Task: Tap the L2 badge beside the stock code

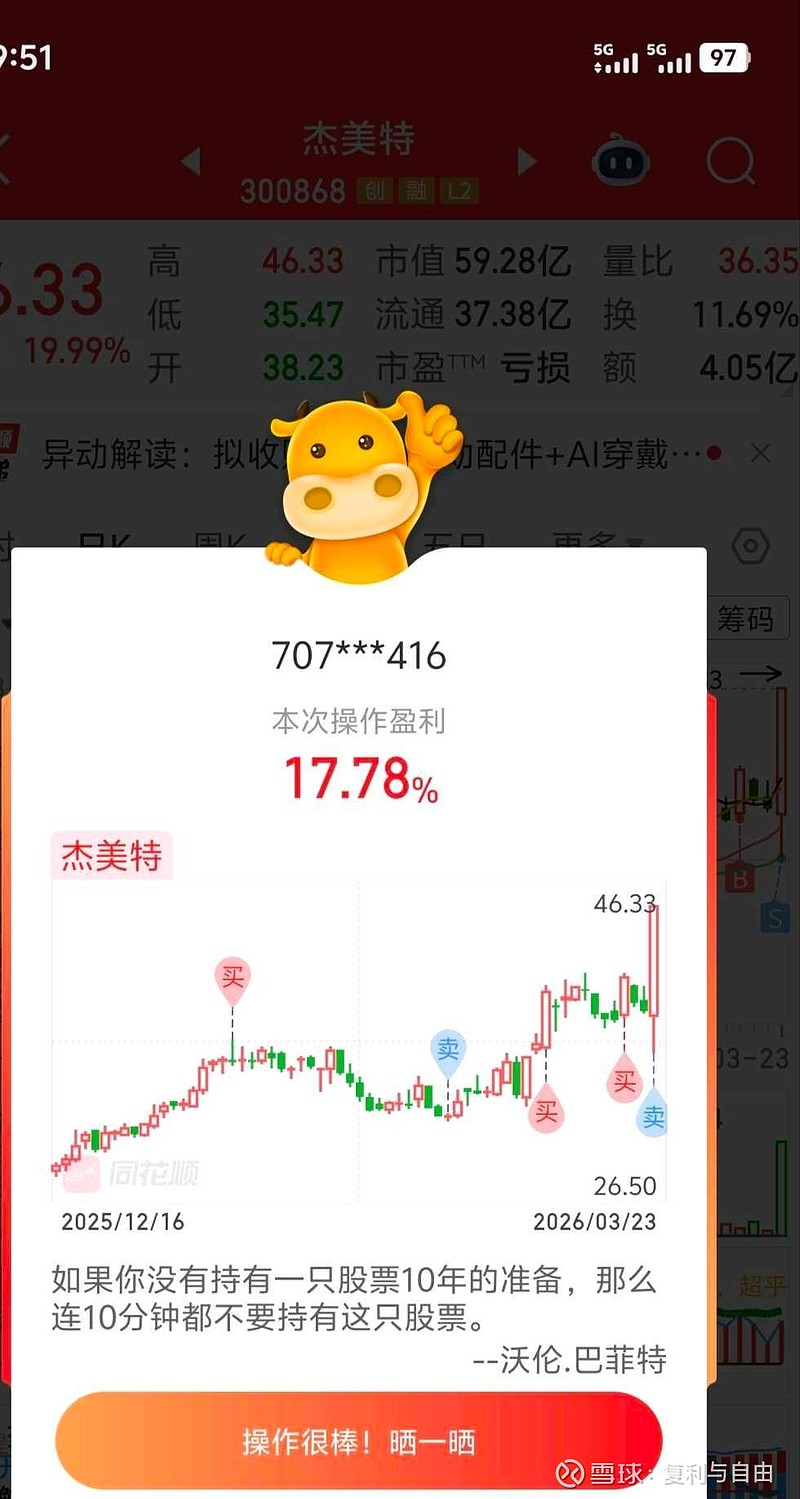Action: pos(457,191)
